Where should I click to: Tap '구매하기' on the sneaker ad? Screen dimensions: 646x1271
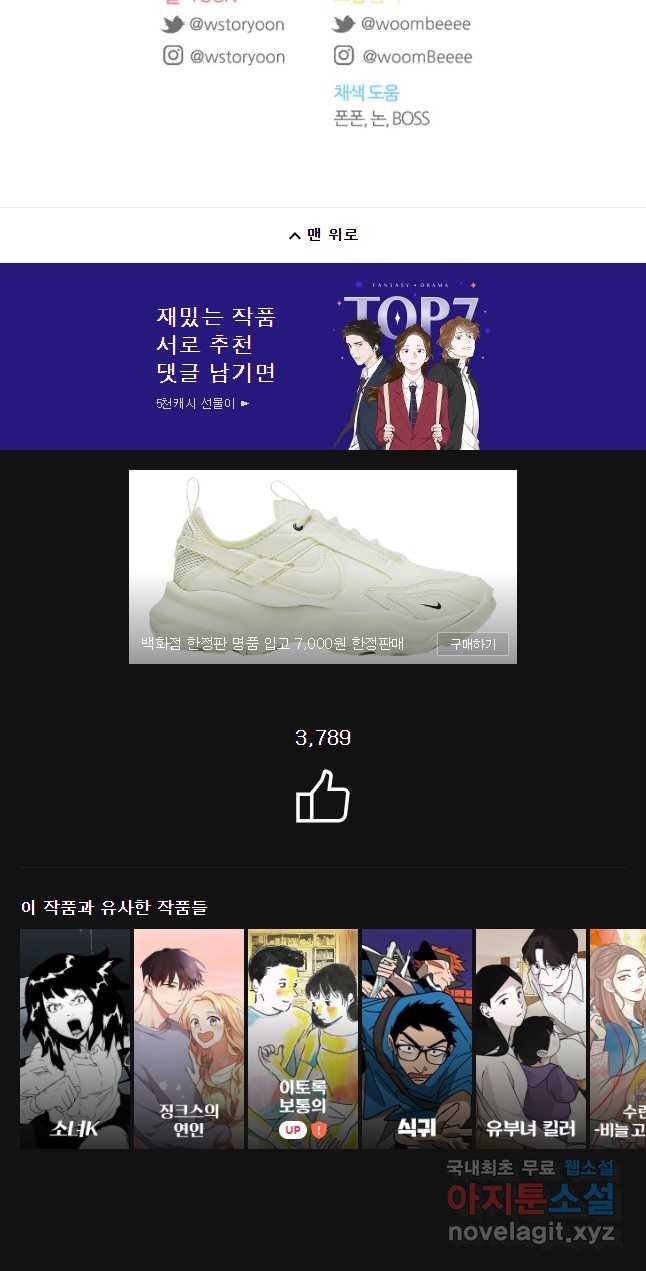[472, 644]
